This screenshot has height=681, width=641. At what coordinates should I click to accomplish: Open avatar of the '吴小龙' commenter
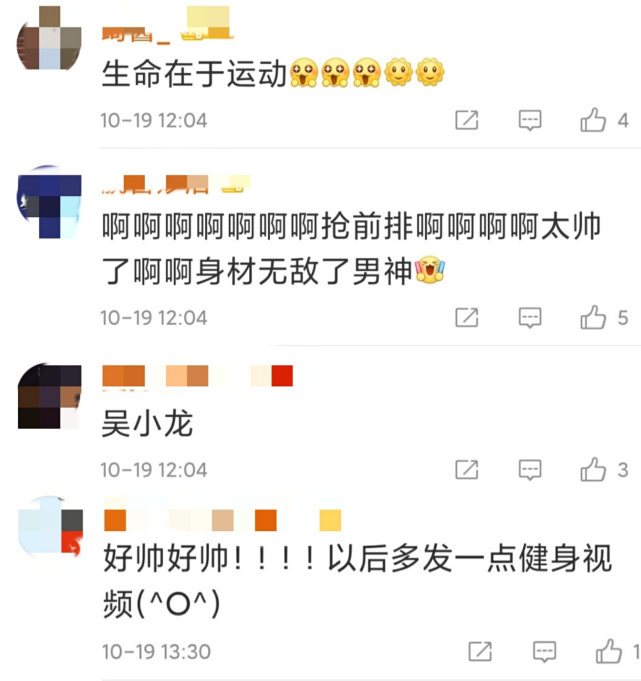pyautogui.click(x=50, y=396)
